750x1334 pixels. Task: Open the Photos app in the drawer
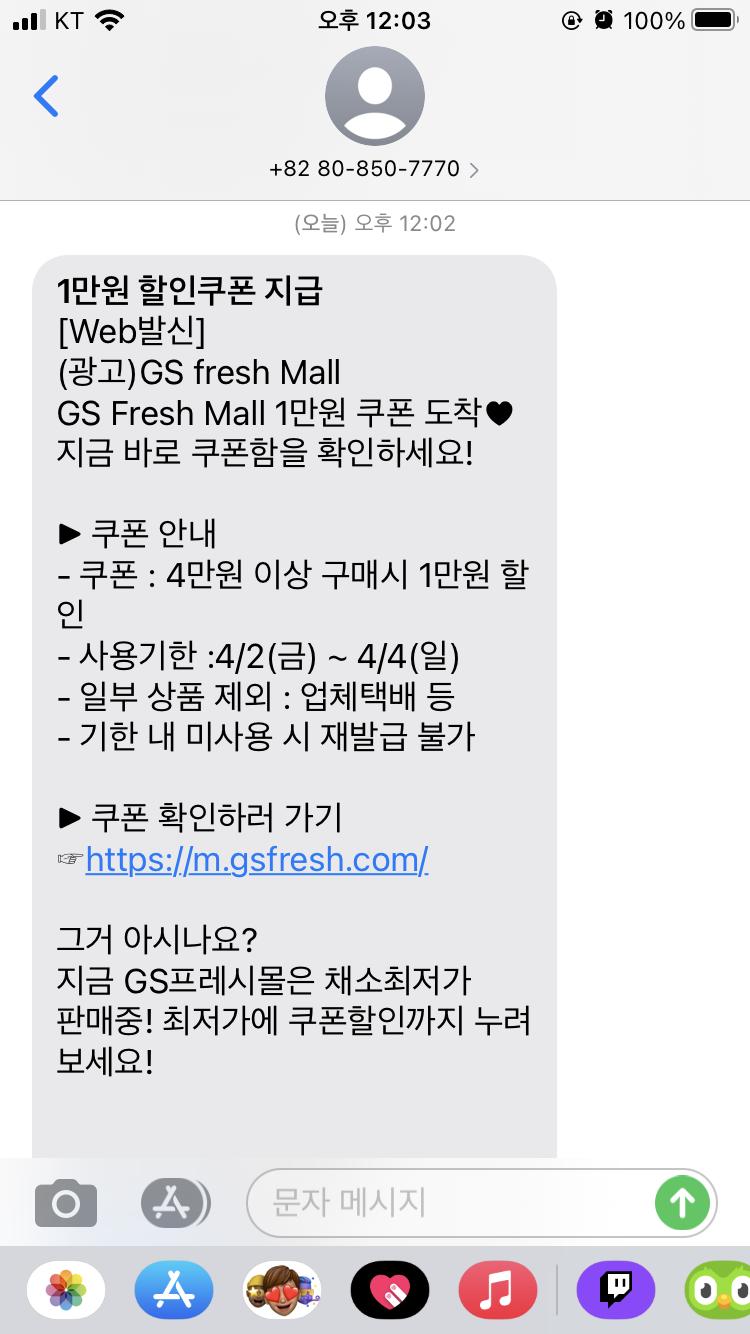pyautogui.click(x=66, y=1290)
